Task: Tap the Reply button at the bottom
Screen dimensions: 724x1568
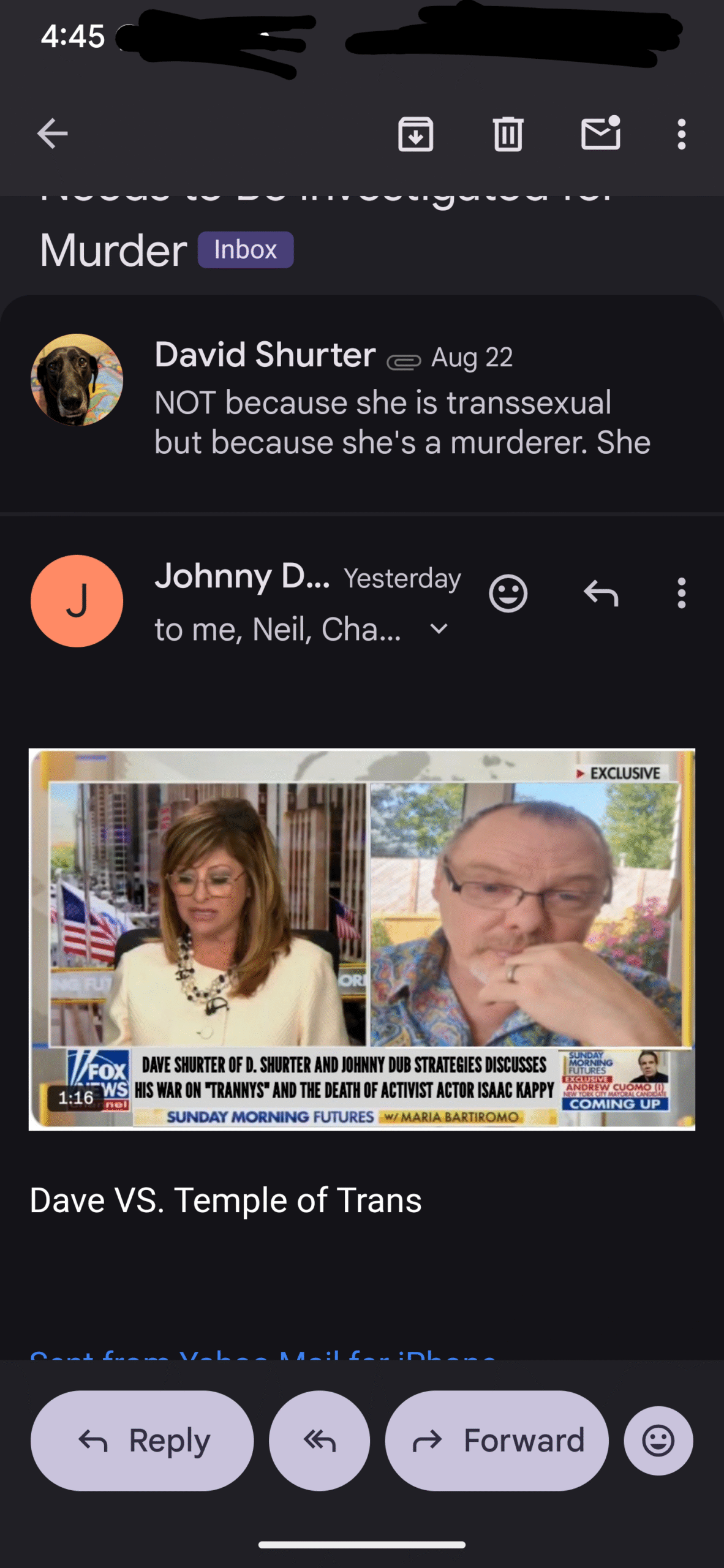Action: [x=142, y=1441]
